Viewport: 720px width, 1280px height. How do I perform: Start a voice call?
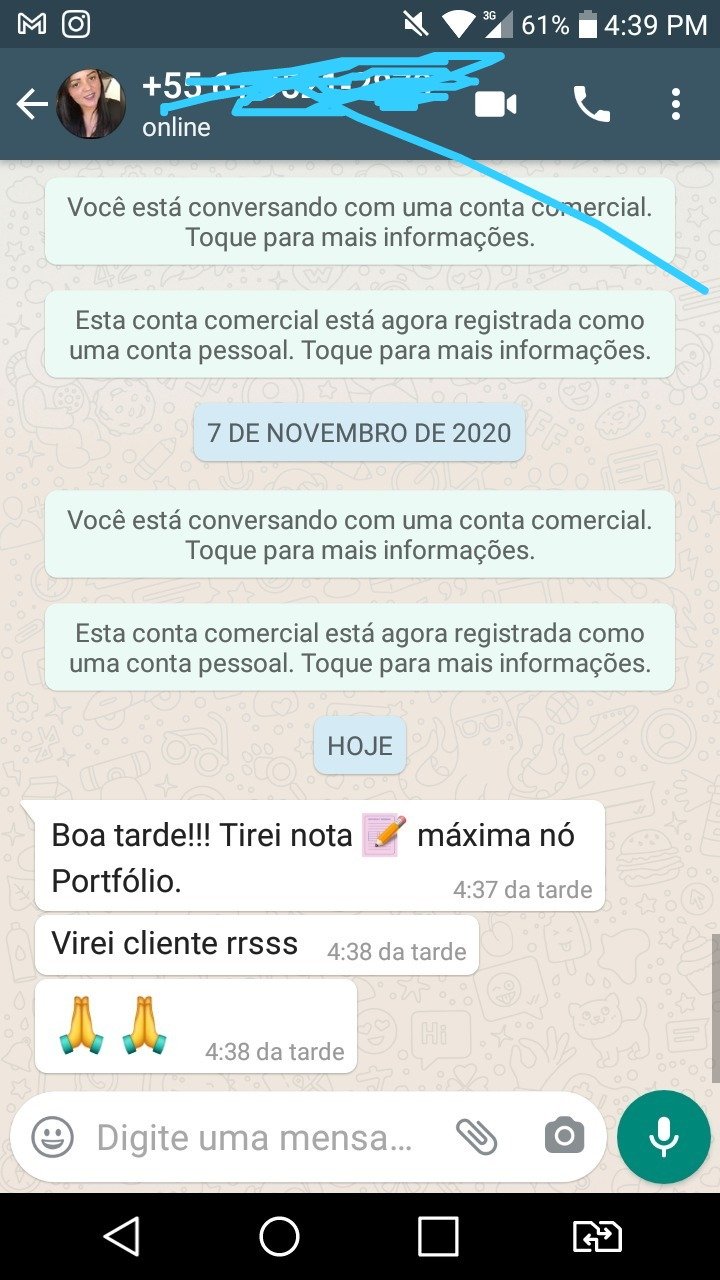591,104
